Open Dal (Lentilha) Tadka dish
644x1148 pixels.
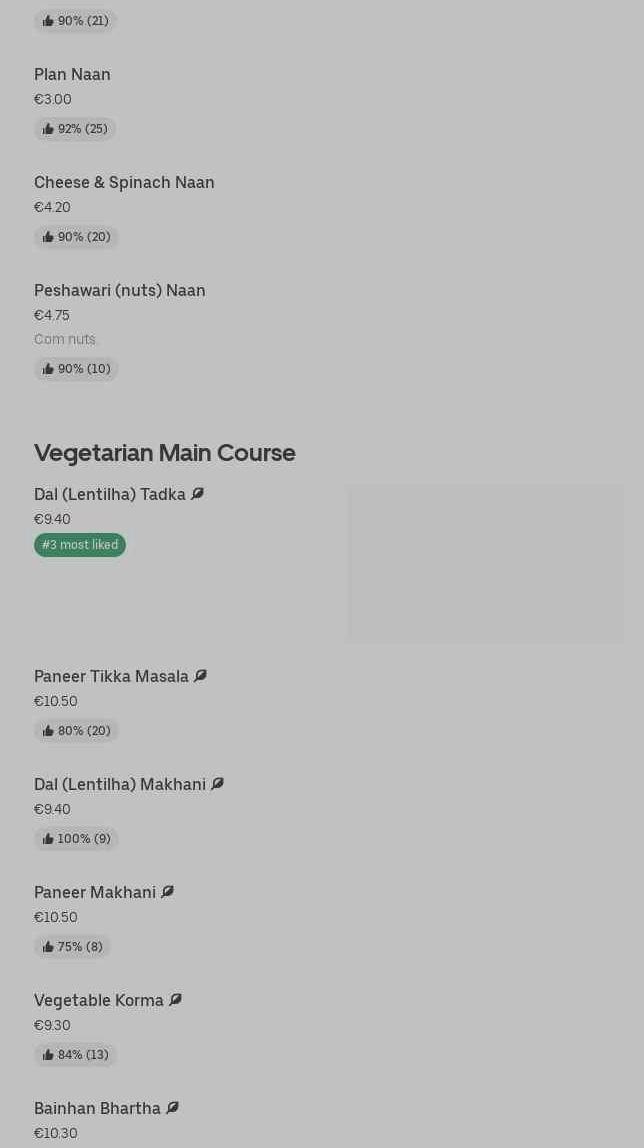[110, 495]
